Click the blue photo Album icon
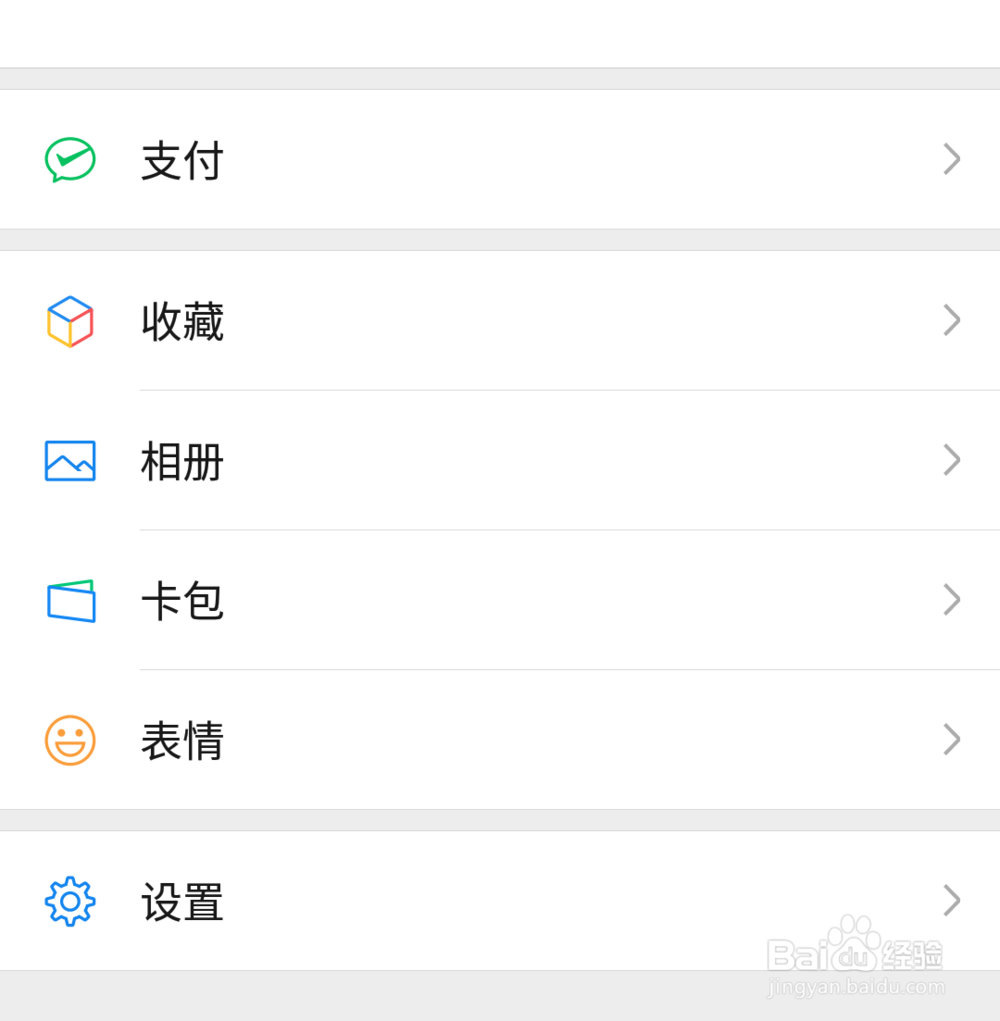The image size is (1000, 1021). click(x=70, y=460)
